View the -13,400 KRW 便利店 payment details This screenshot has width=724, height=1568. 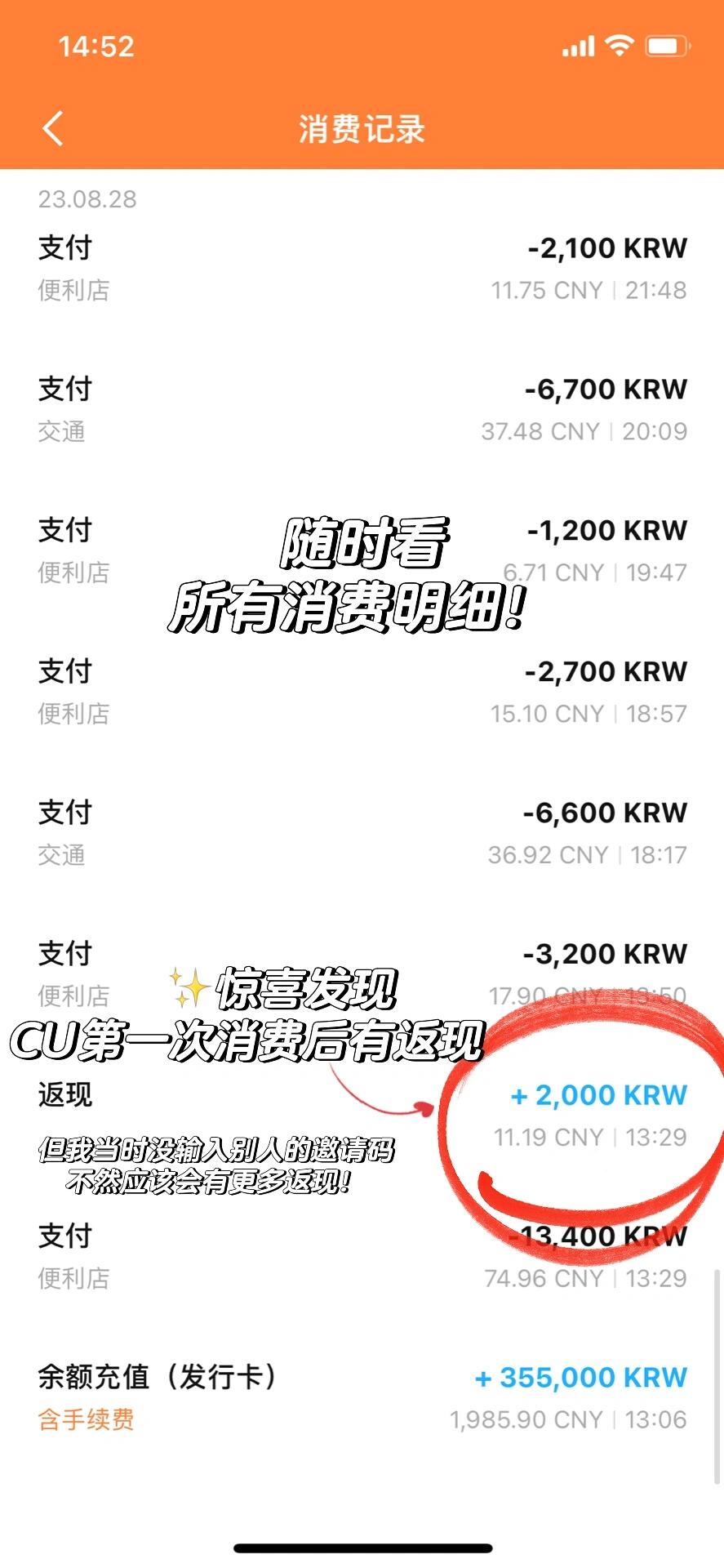(x=362, y=1256)
